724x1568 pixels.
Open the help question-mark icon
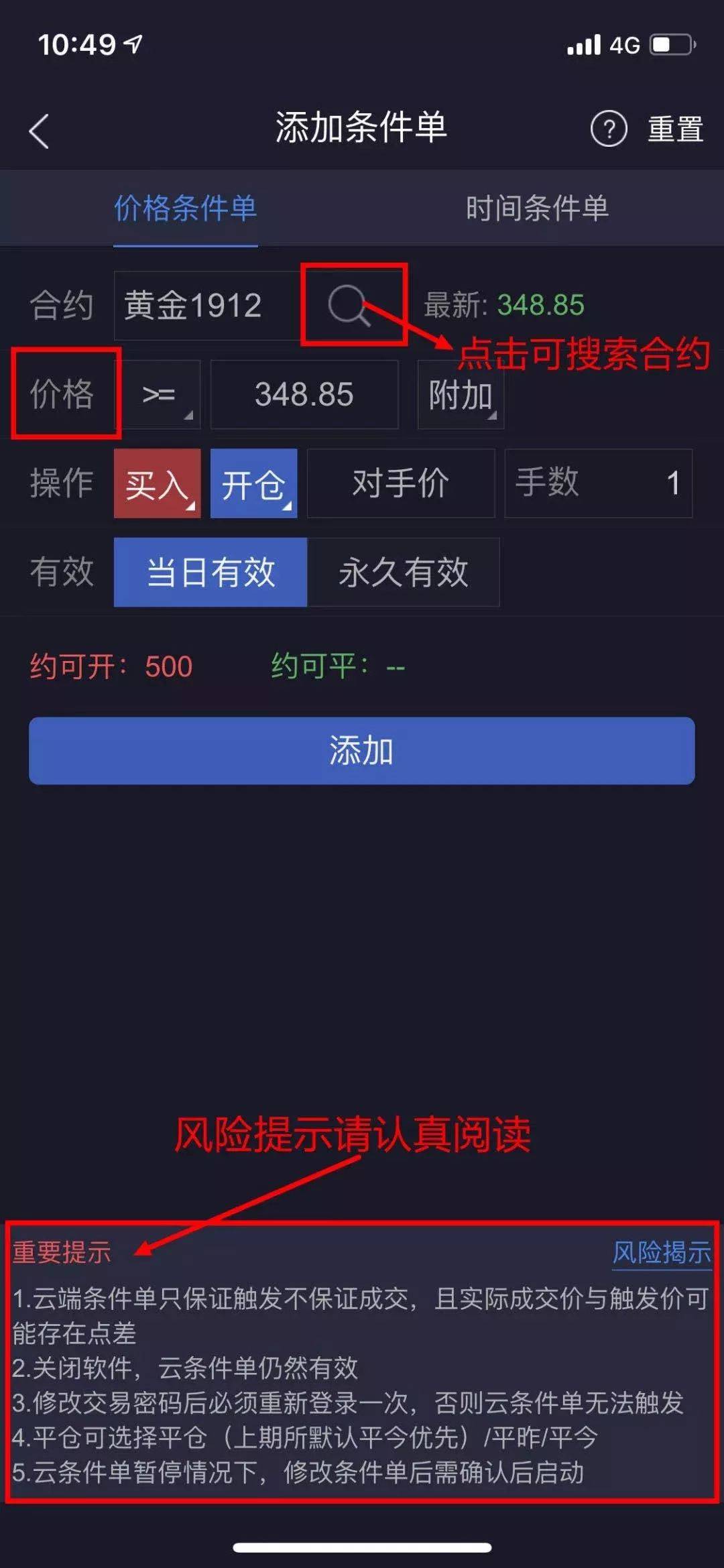[x=608, y=129]
